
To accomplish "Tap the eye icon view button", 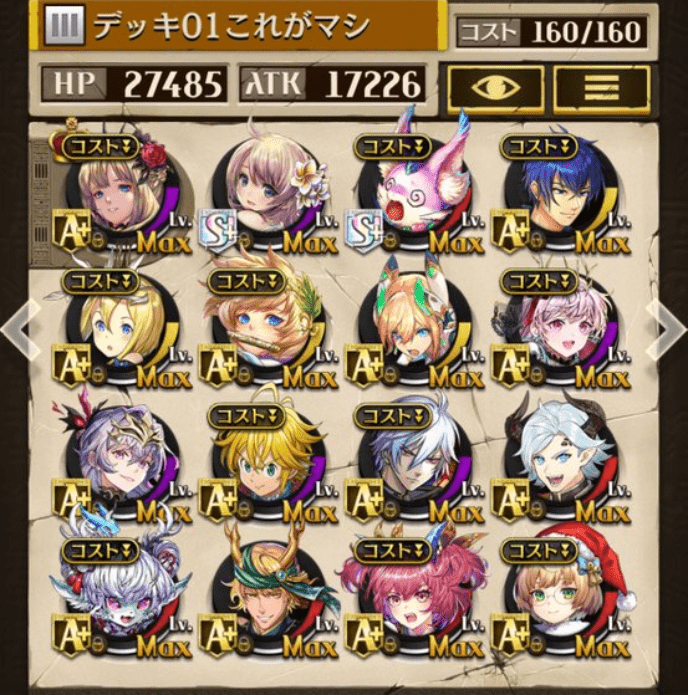I will (x=495, y=89).
